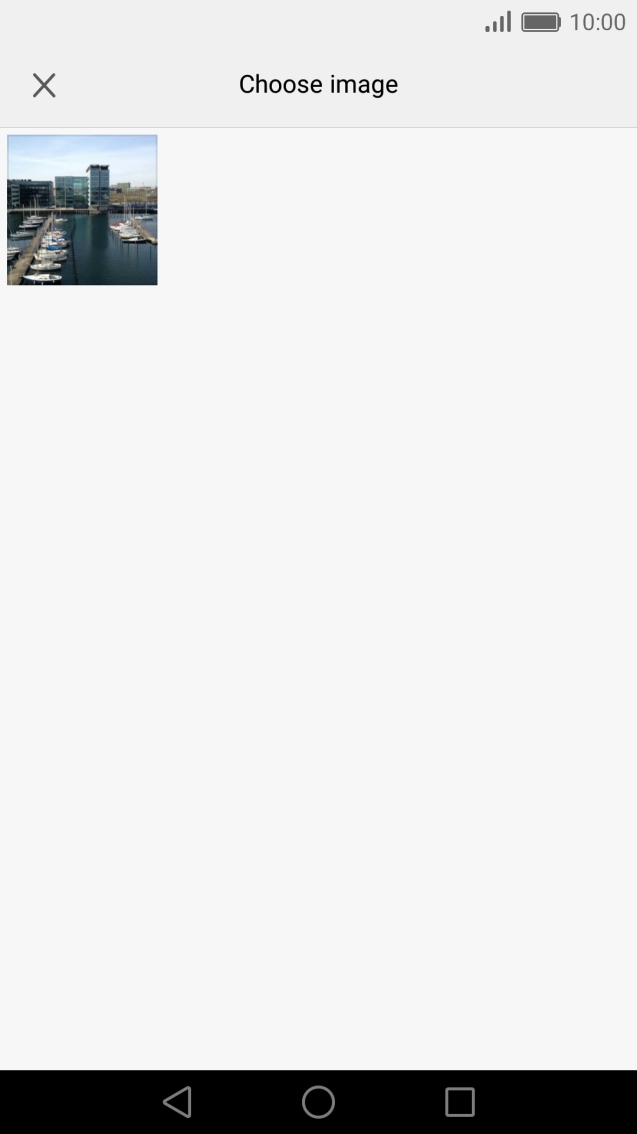Go to the home screen
The image size is (637, 1134).
coord(318,1102)
